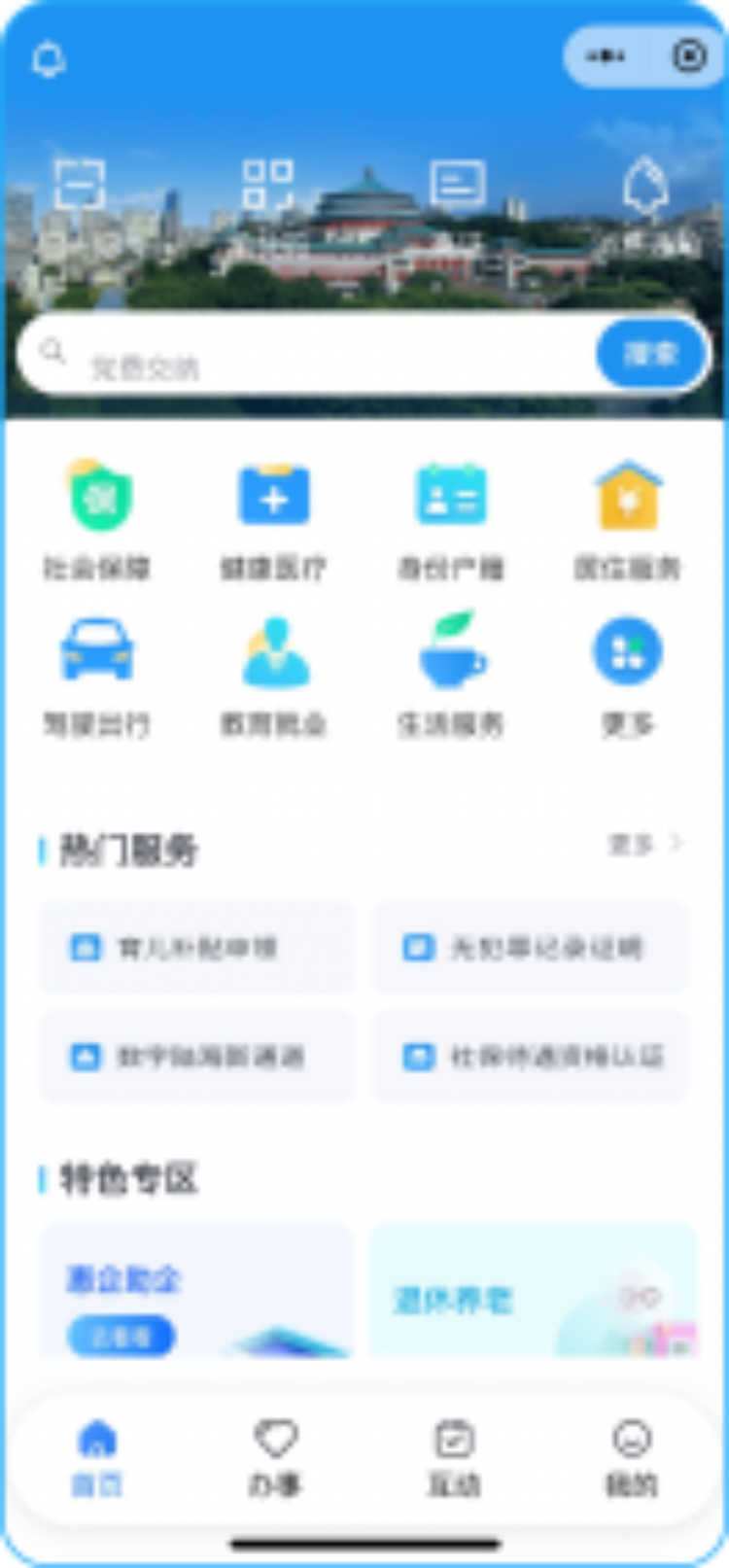Open the notifications bell

point(49,60)
